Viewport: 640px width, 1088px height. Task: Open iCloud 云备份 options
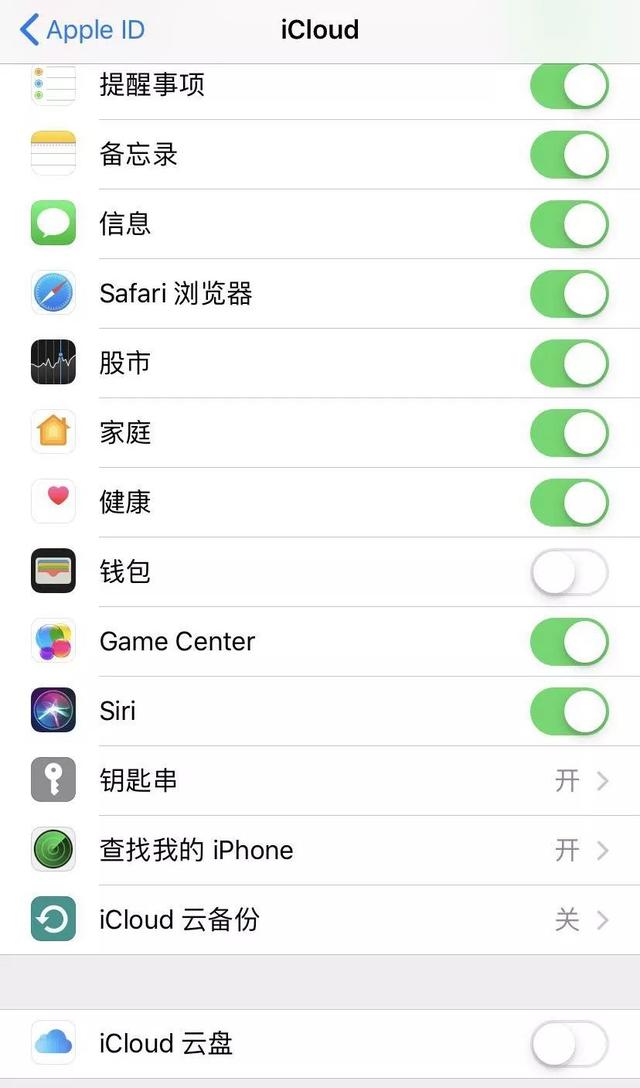(x=320, y=920)
